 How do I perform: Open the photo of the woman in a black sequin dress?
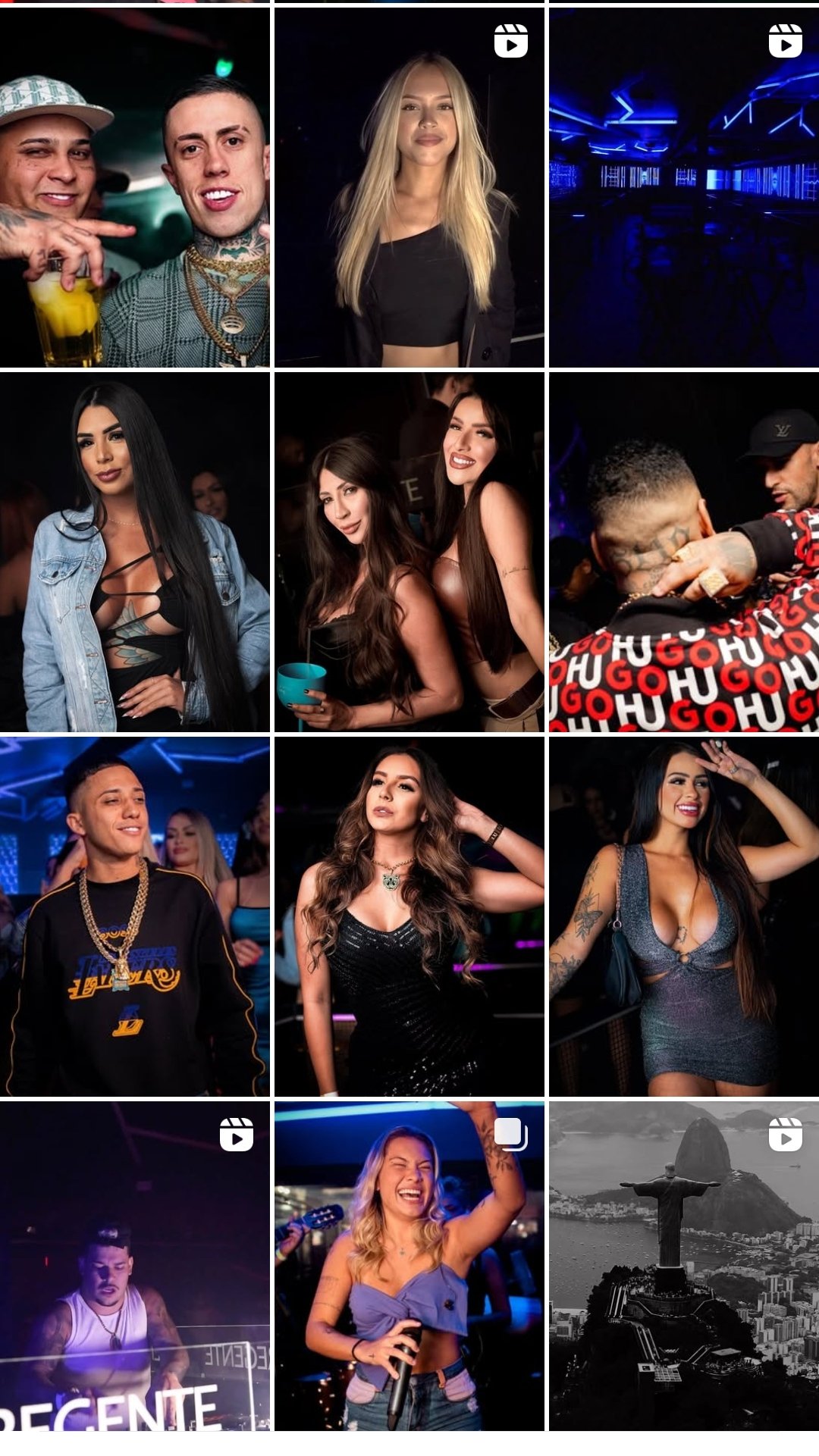[409, 916]
